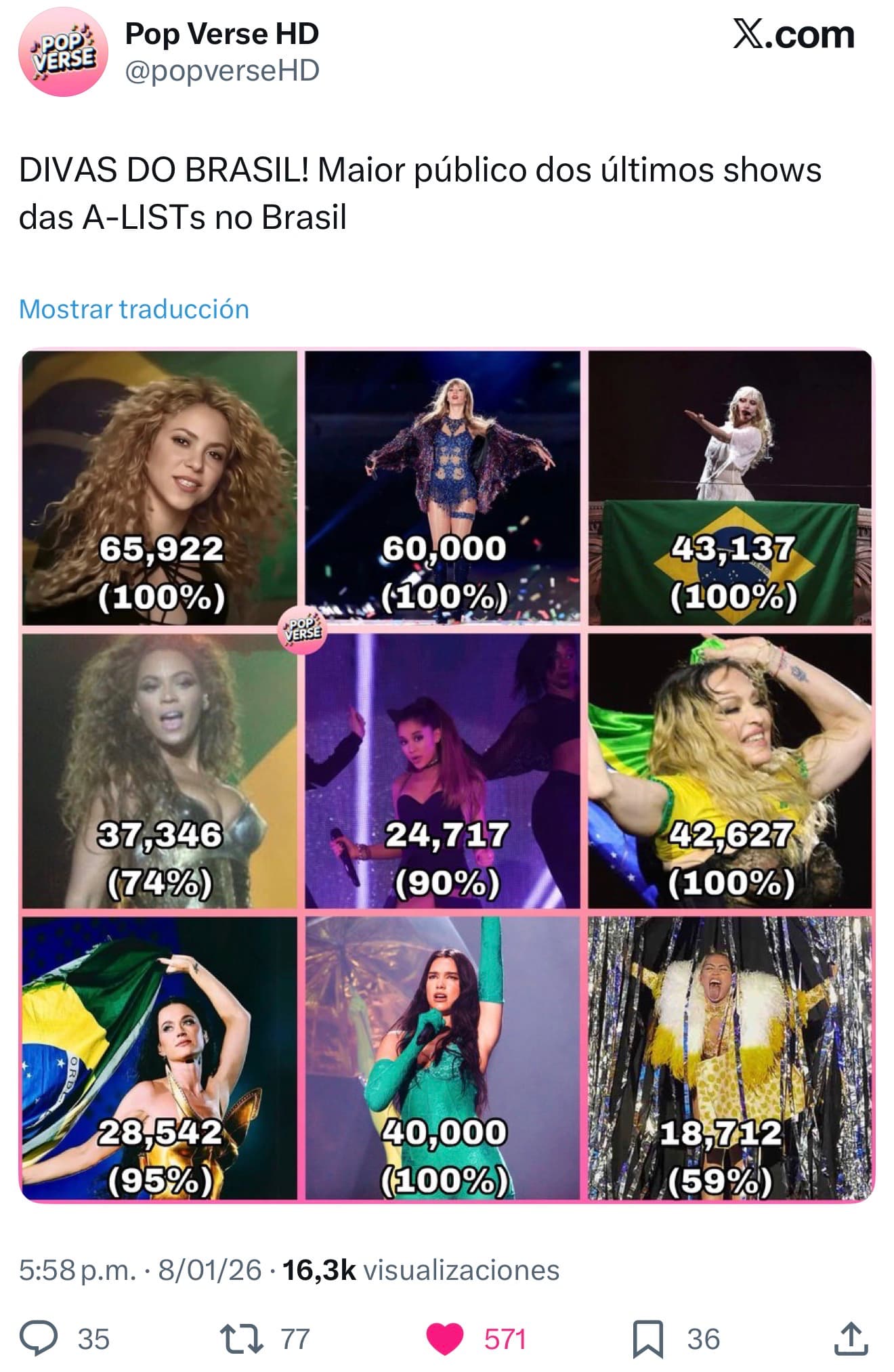Open Pop Verse HD profile avatar
This screenshot has height=1372, width=894.
click(63, 52)
